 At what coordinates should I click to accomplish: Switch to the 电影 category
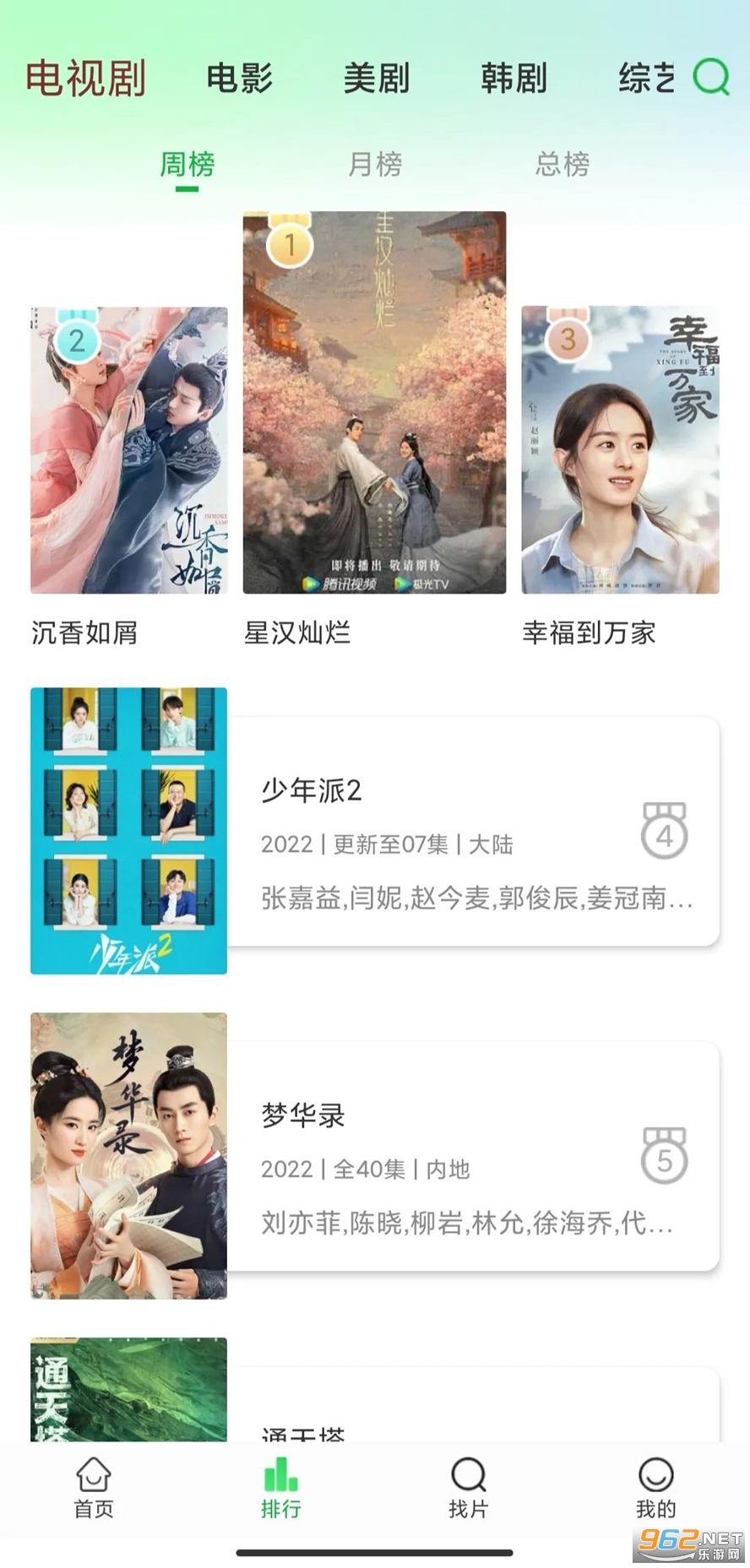[x=240, y=79]
